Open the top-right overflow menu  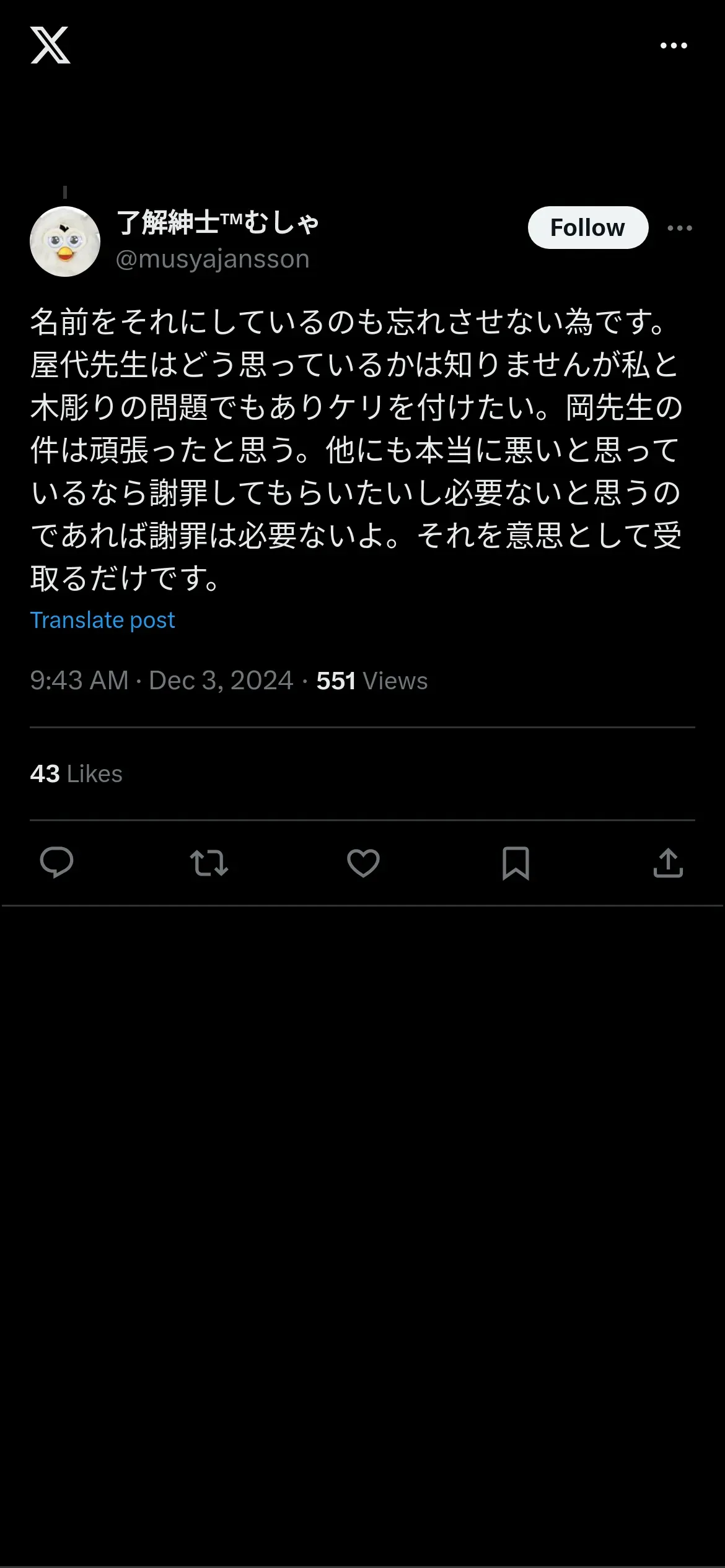tap(674, 46)
